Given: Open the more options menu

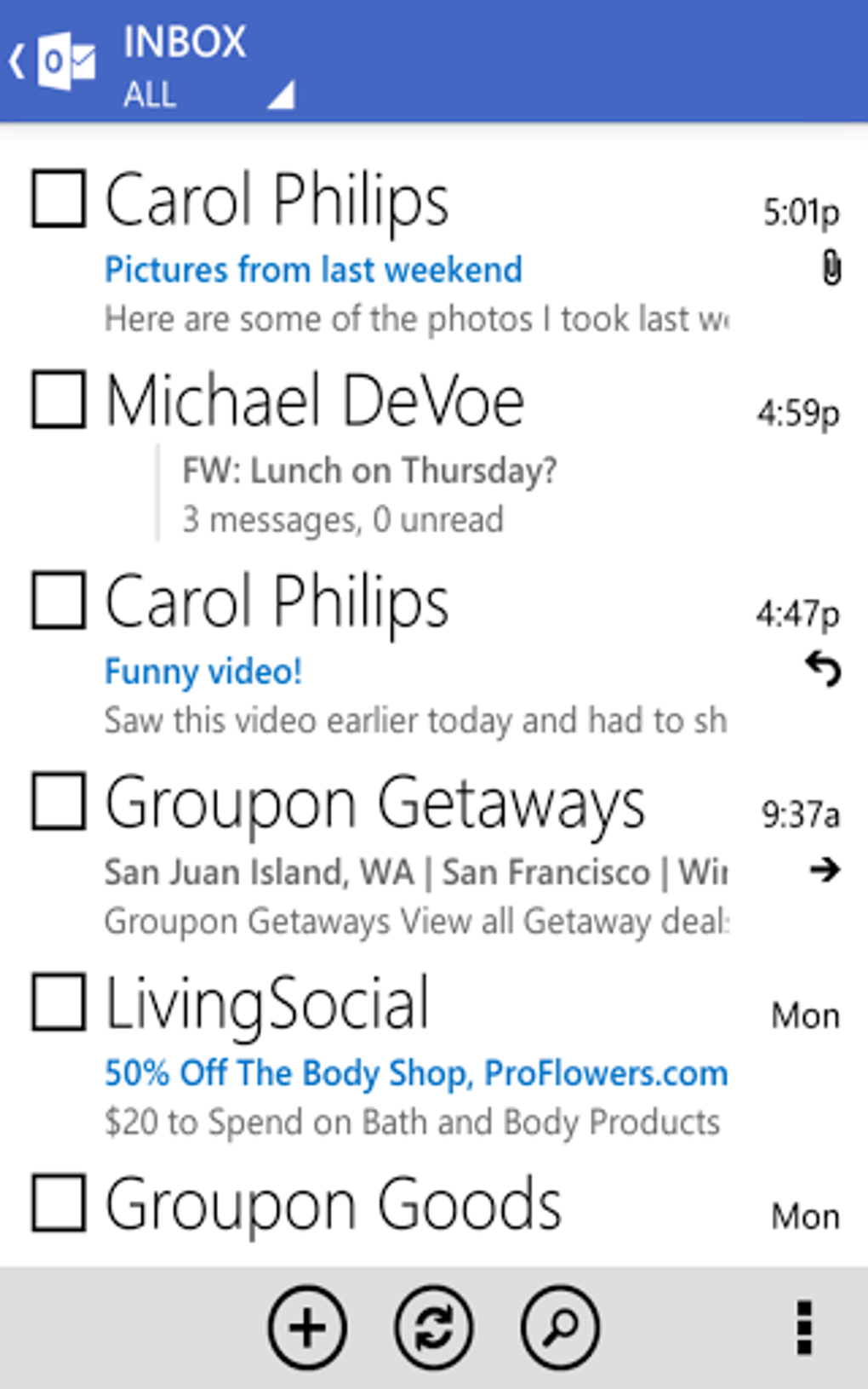Looking at the screenshot, I should (803, 1327).
